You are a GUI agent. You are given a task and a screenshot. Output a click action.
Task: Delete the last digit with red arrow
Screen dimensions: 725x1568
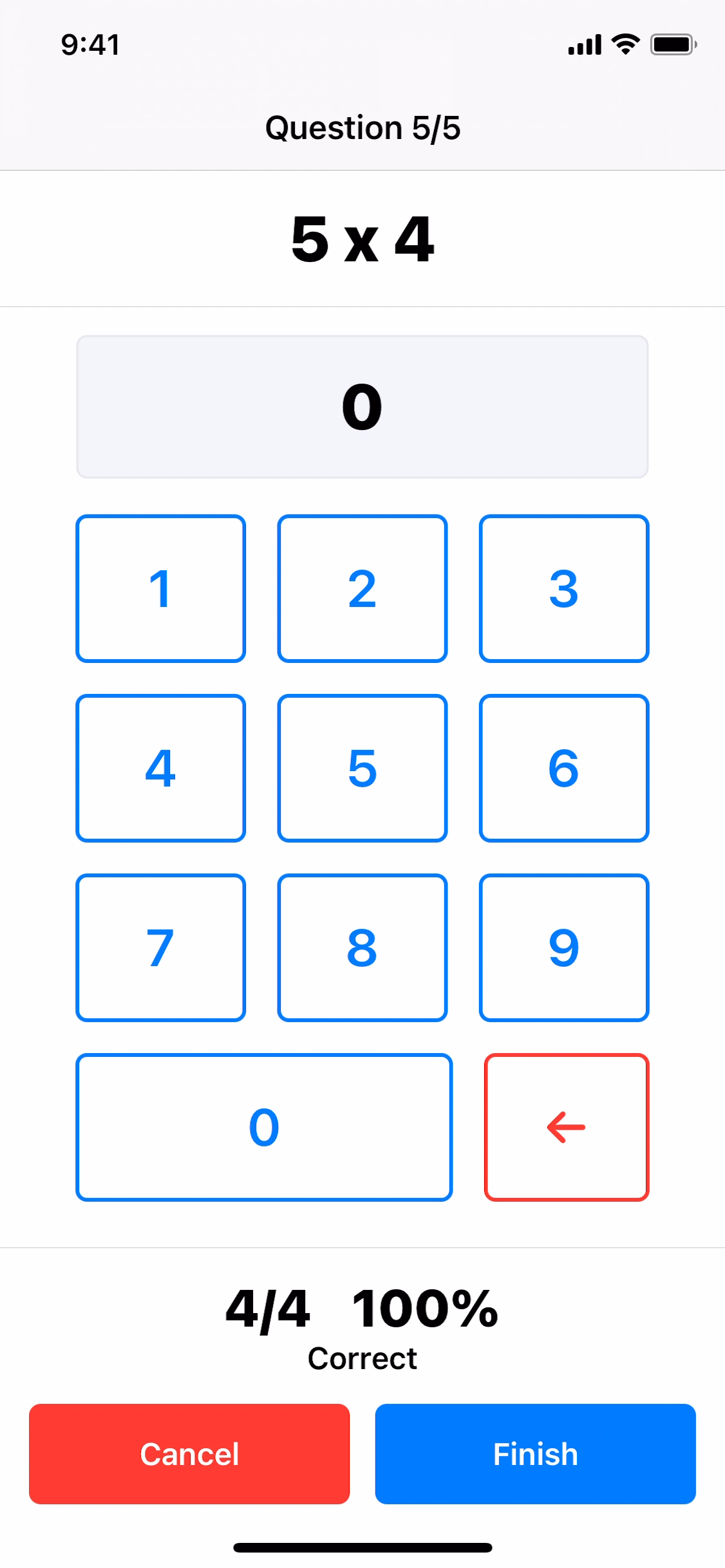pyautogui.click(x=566, y=1127)
